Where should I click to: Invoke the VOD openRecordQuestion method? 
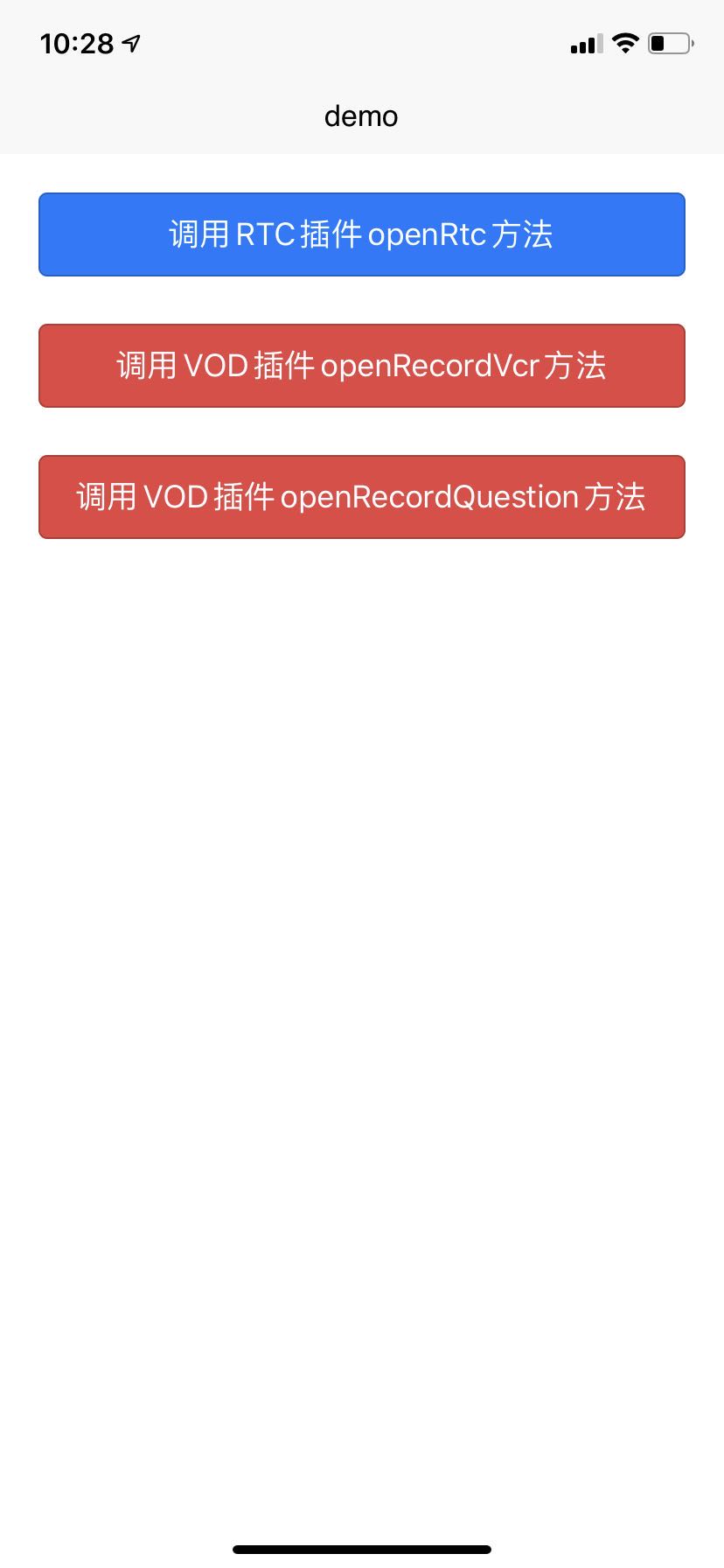(x=361, y=497)
